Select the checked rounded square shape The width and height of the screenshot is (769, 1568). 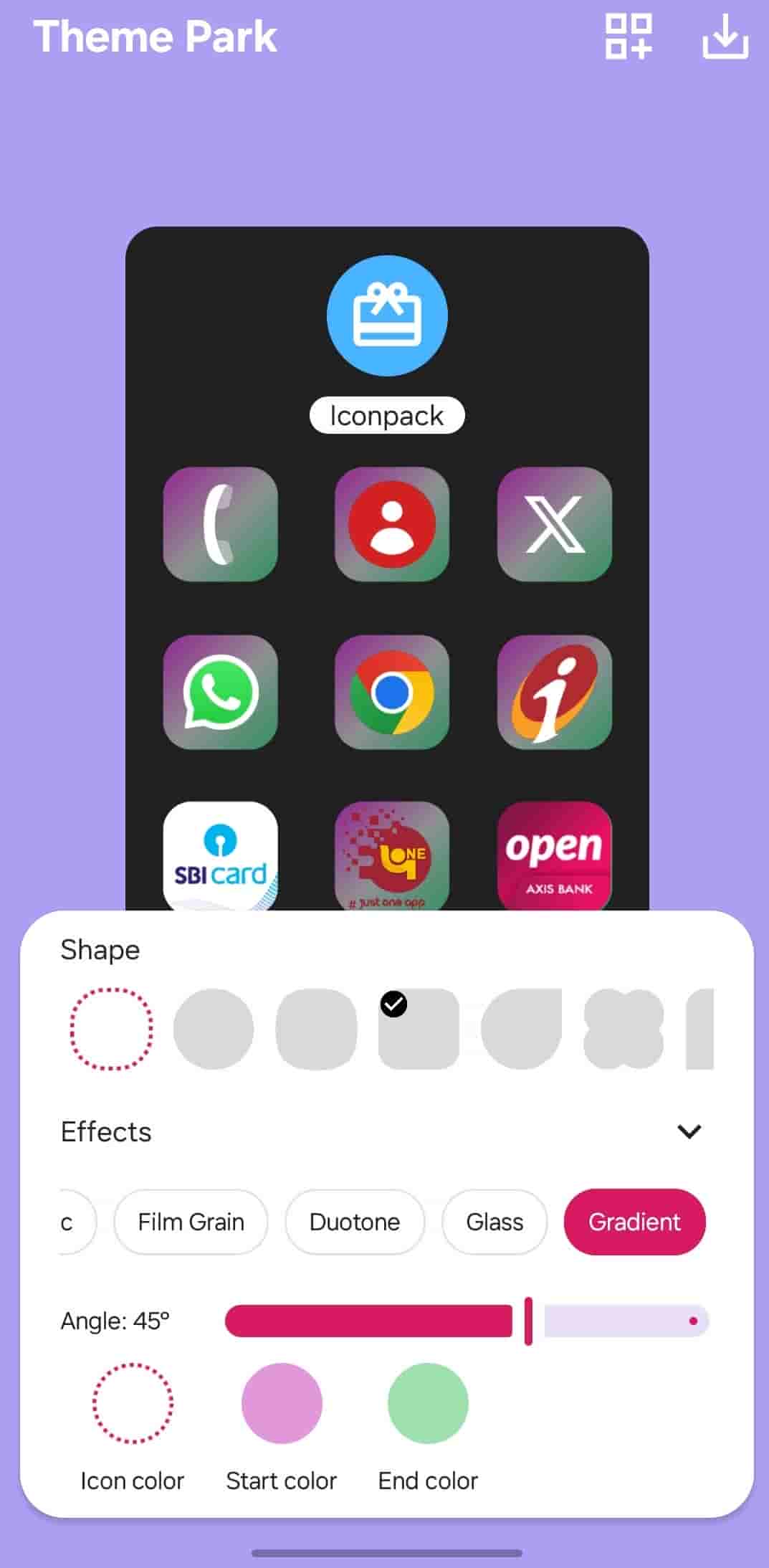point(419,1029)
